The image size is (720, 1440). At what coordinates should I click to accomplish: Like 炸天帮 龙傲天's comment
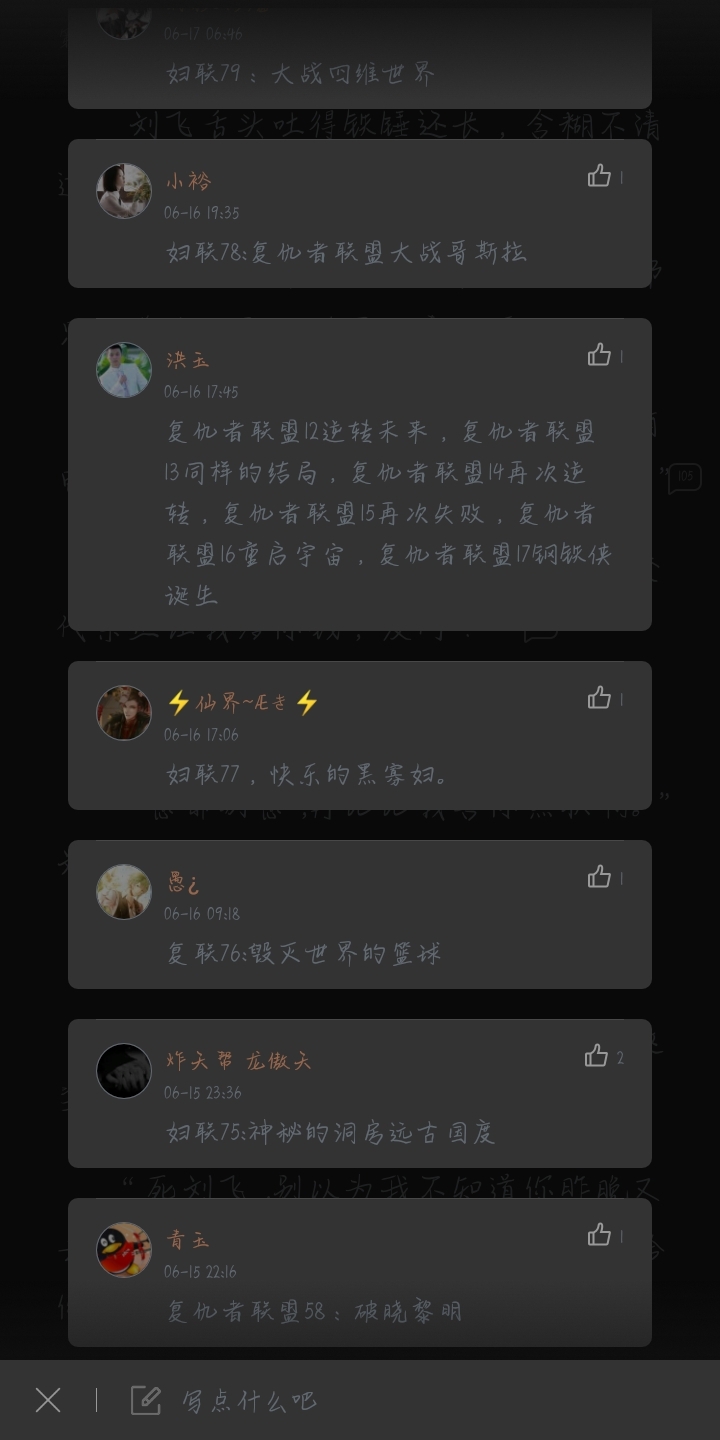click(597, 1057)
